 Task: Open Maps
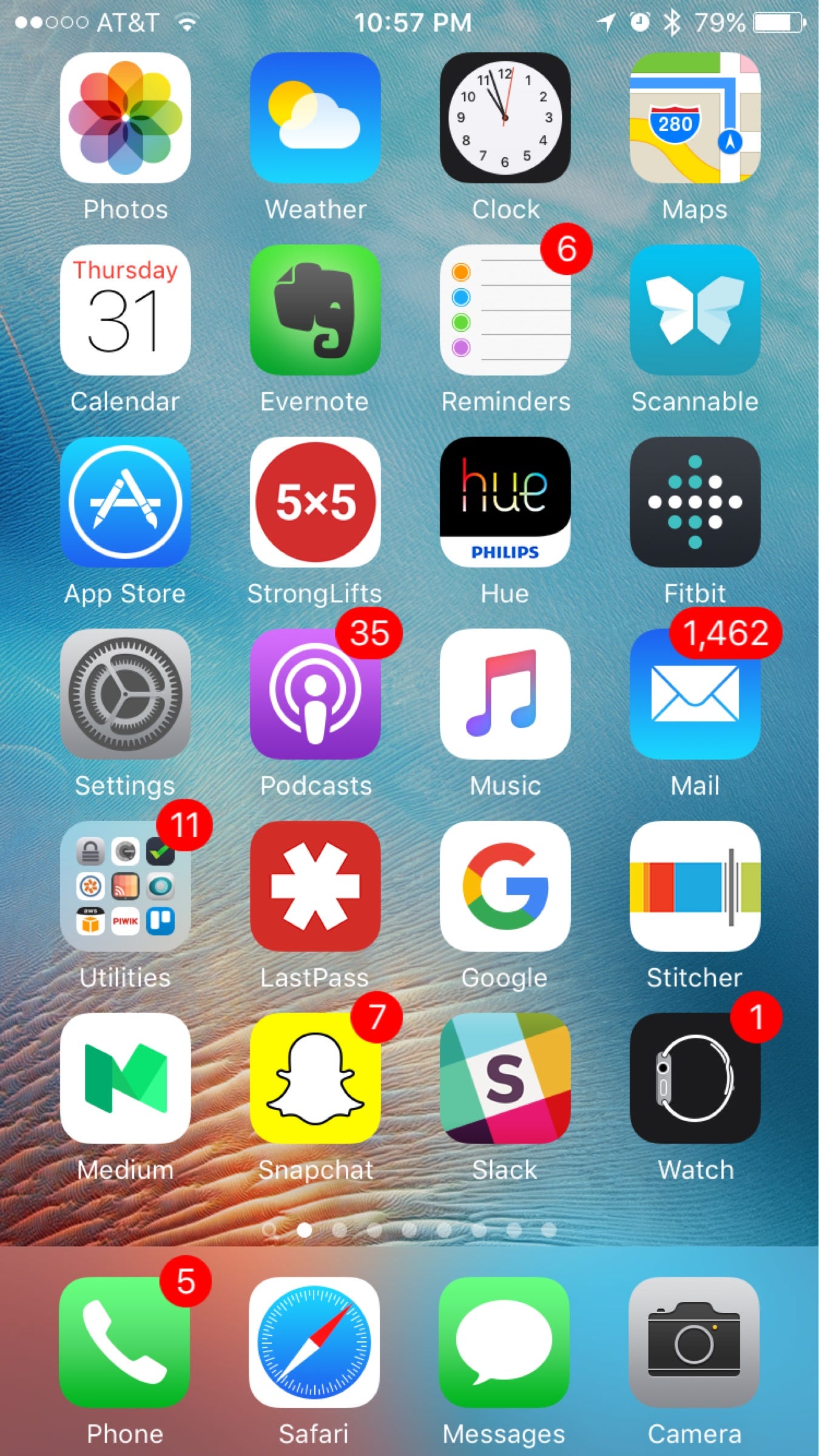[x=695, y=118]
